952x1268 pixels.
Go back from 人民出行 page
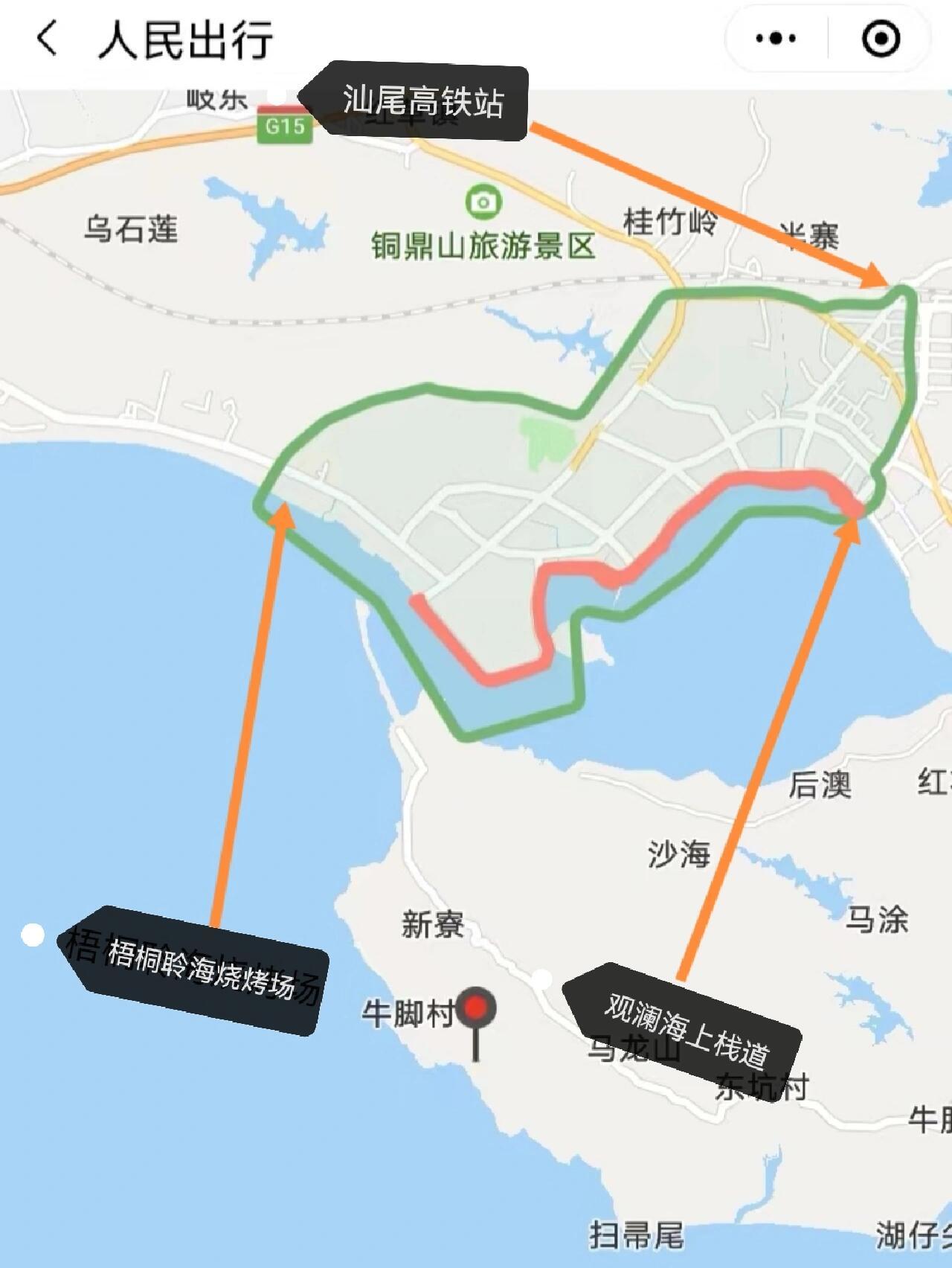click(x=46, y=39)
